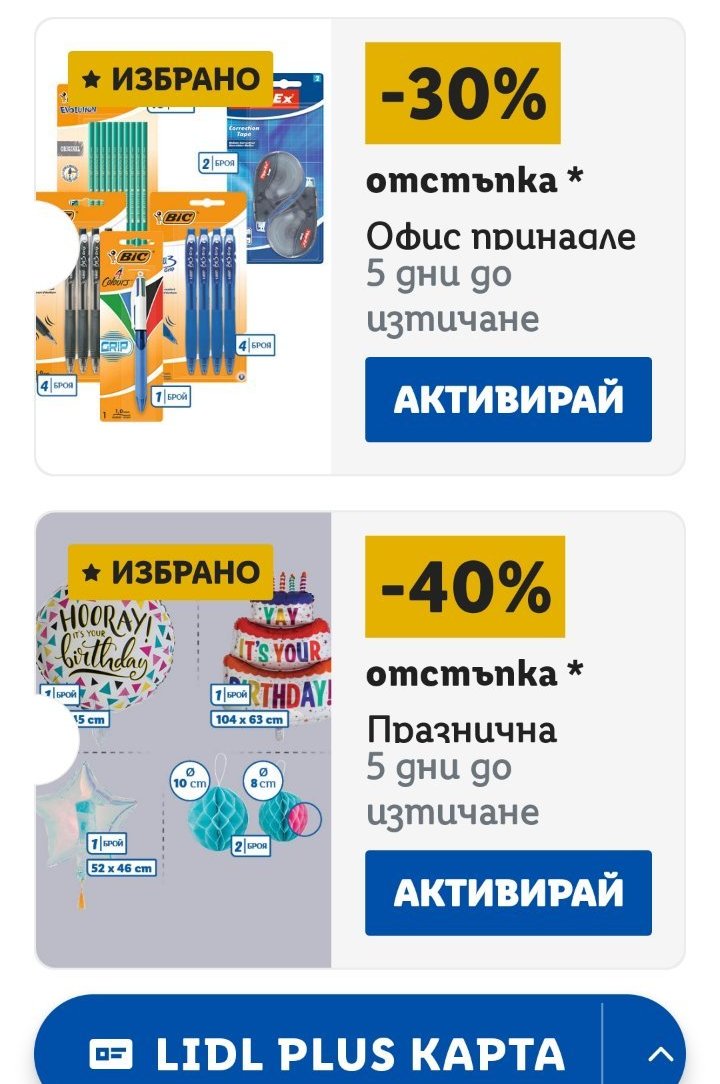Expand the Lidl Plus card chevron
The width and height of the screenshot is (720, 1084).
tap(660, 1054)
